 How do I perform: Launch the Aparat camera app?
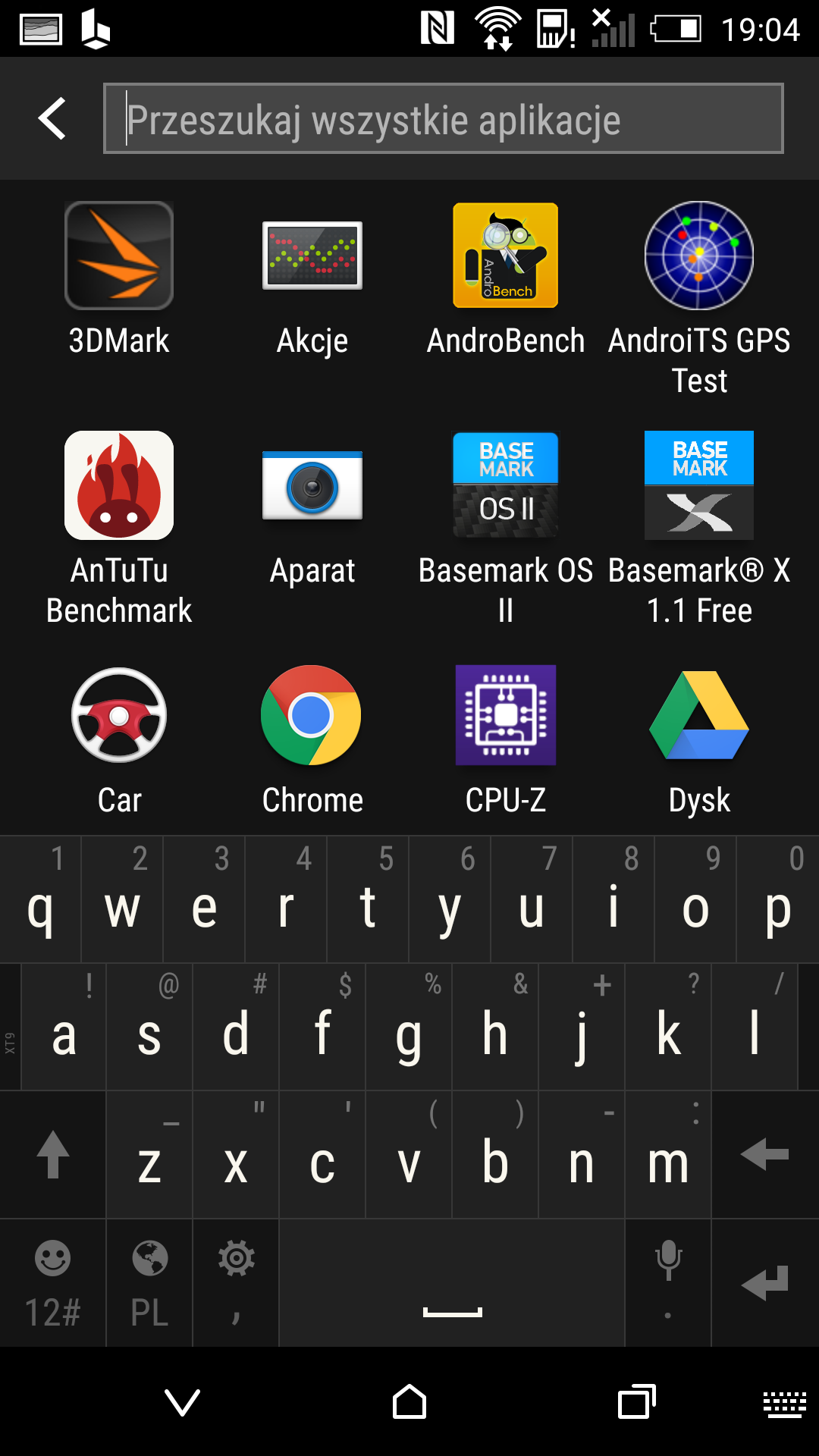(x=312, y=510)
